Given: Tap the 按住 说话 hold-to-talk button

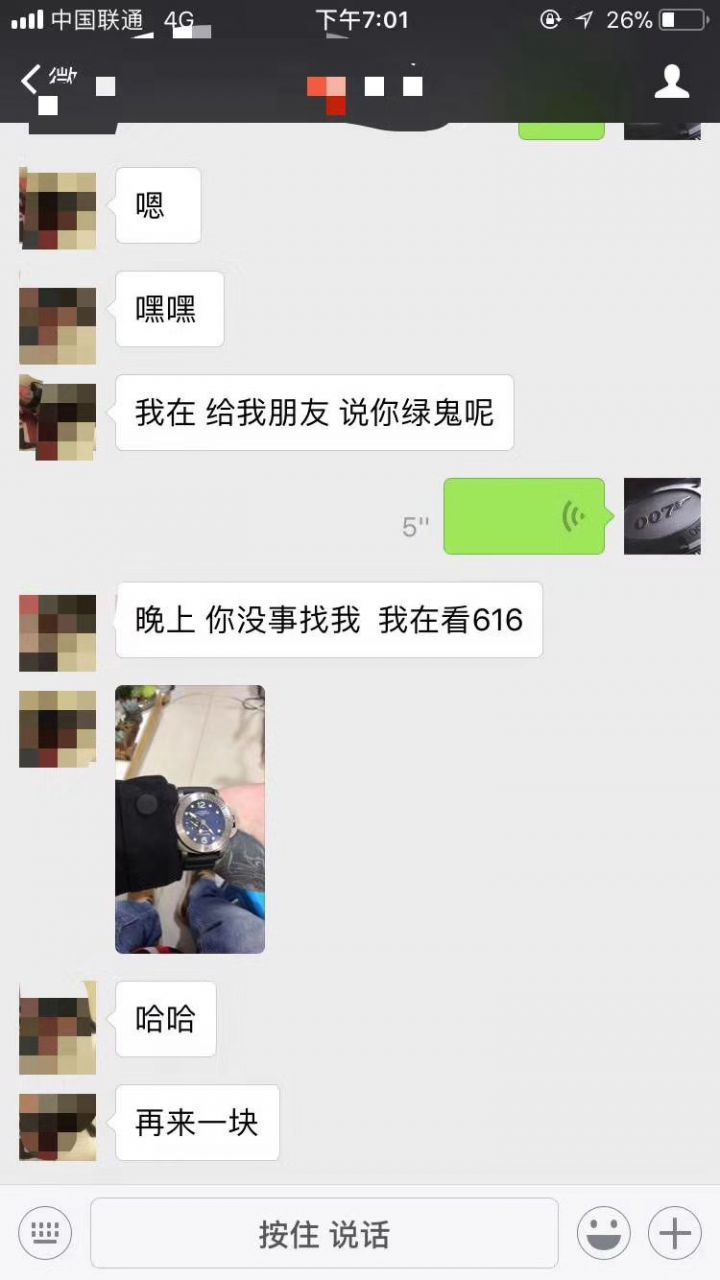Looking at the screenshot, I should pos(324,1233).
